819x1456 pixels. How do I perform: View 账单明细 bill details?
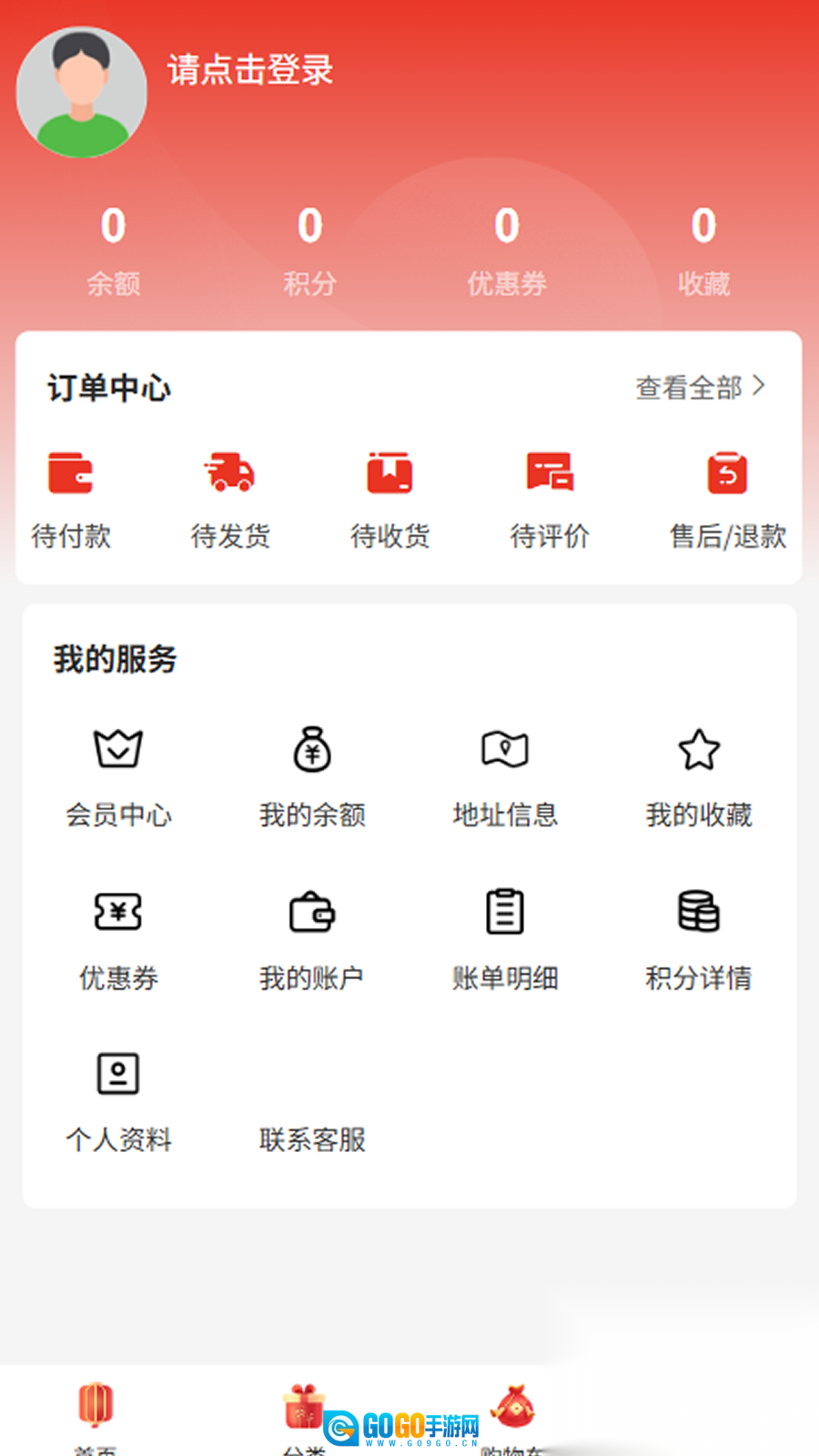pyautogui.click(x=505, y=938)
